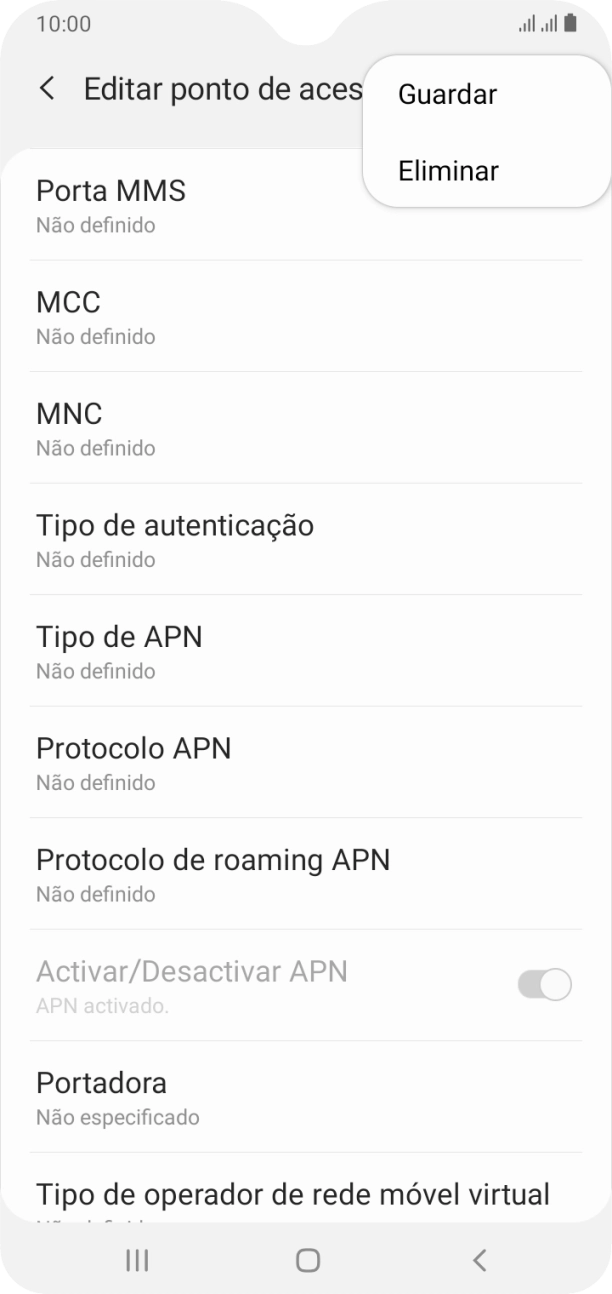Open Protocolo de roaming APN

300,874
